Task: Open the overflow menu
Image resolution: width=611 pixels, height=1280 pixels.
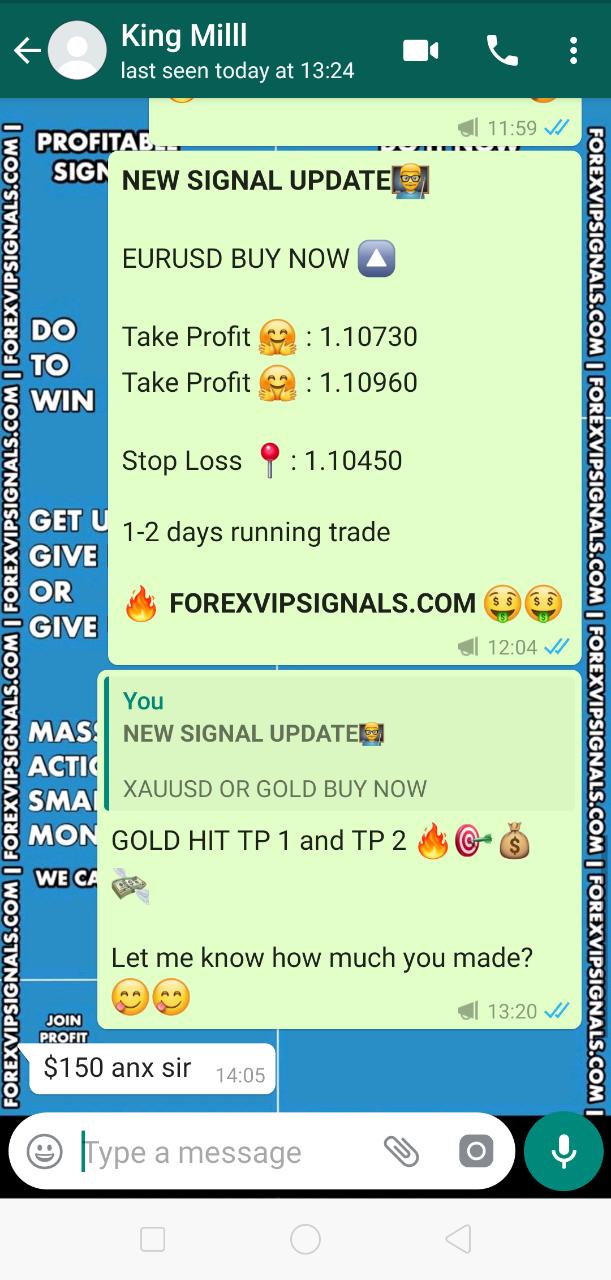Action: (x=573, y=51)
